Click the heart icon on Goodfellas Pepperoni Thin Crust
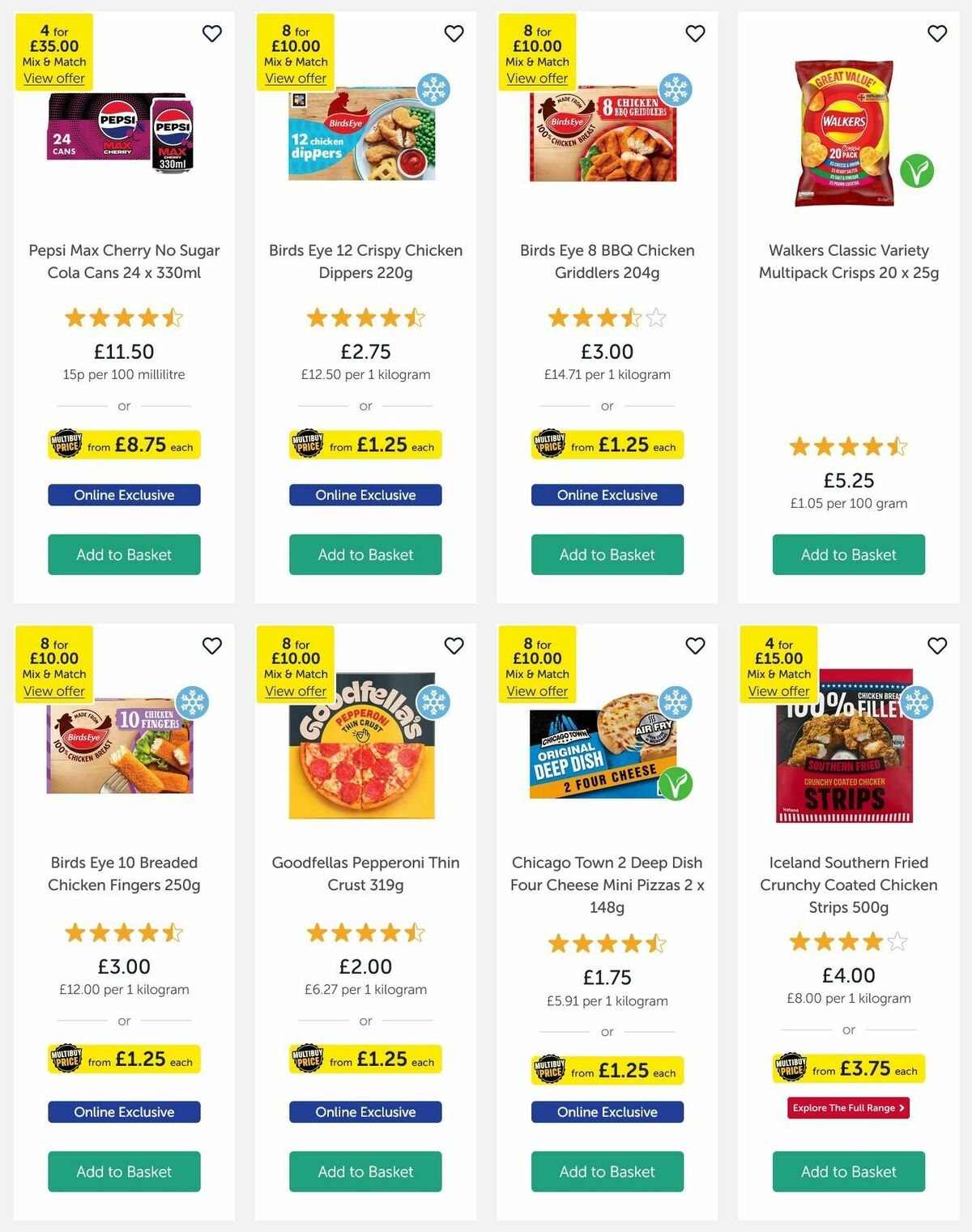 (454, 646)
